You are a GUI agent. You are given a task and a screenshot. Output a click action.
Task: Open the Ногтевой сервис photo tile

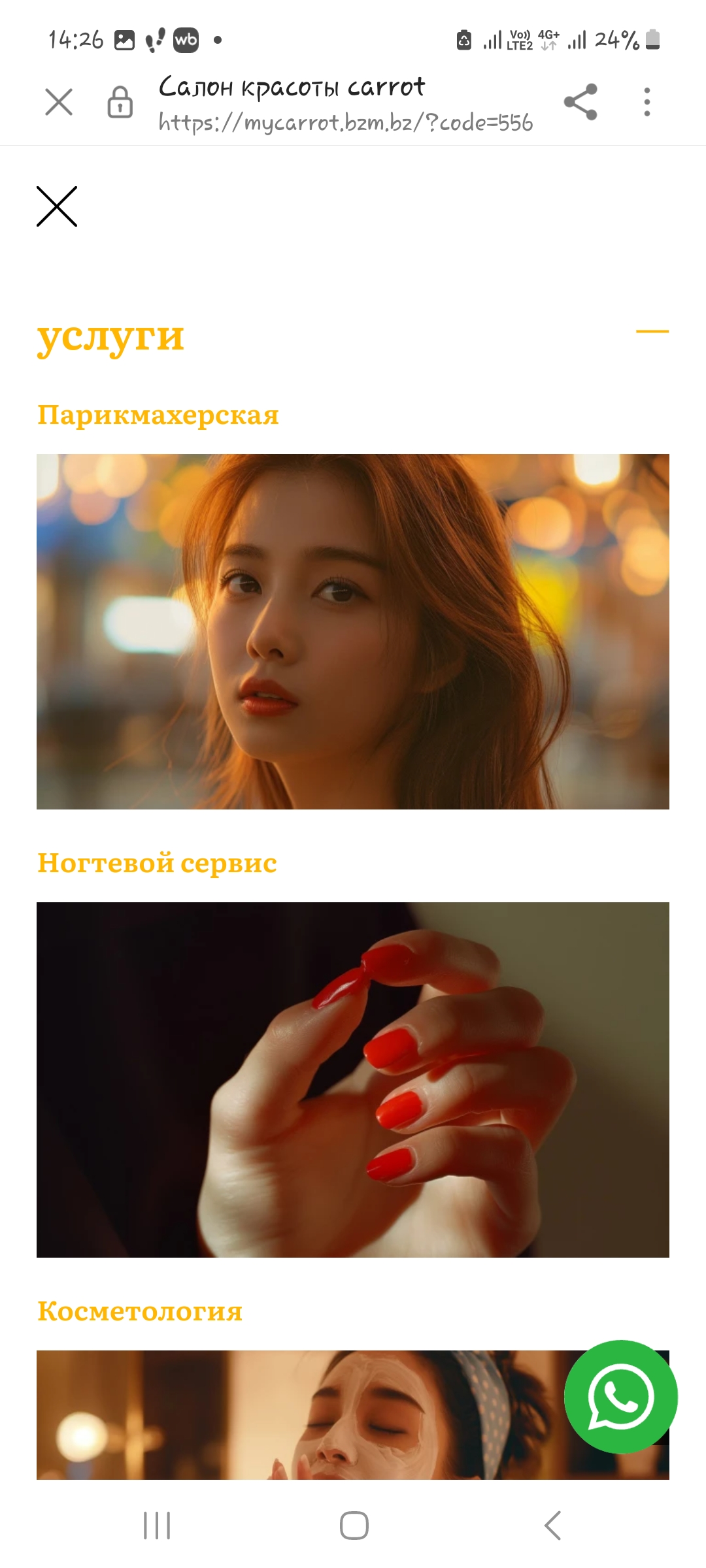pos(353,1079)
